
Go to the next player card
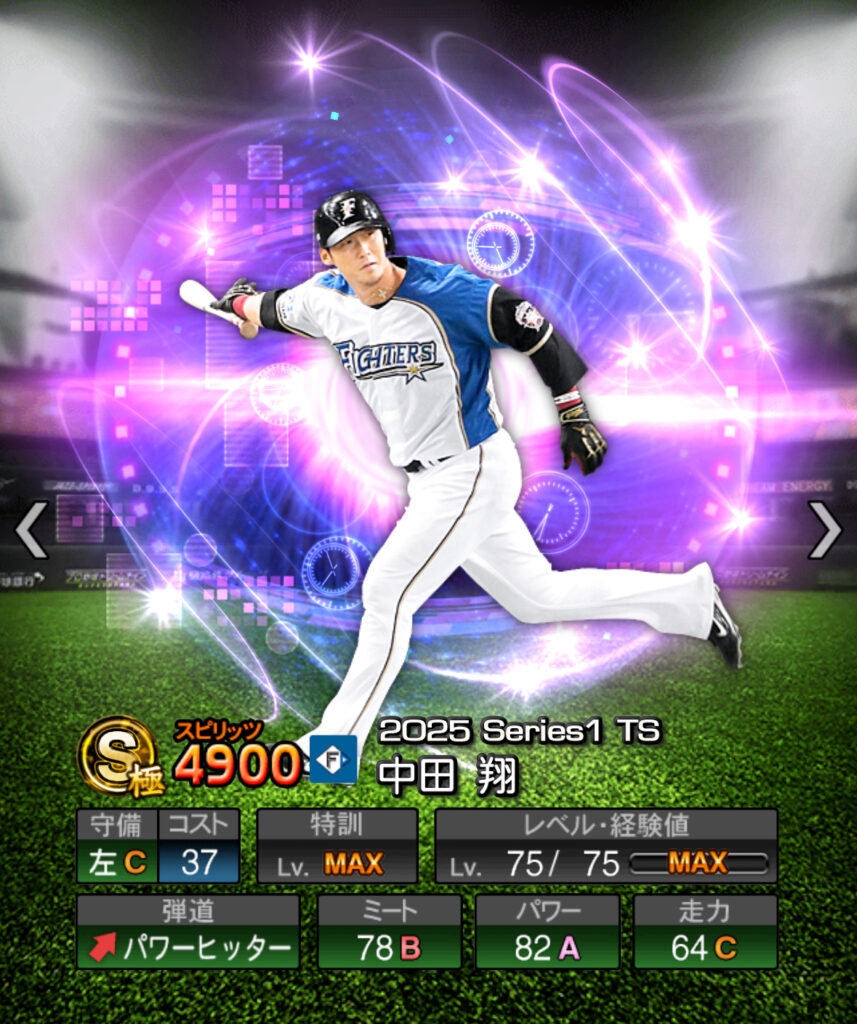(x=825, y=530)
